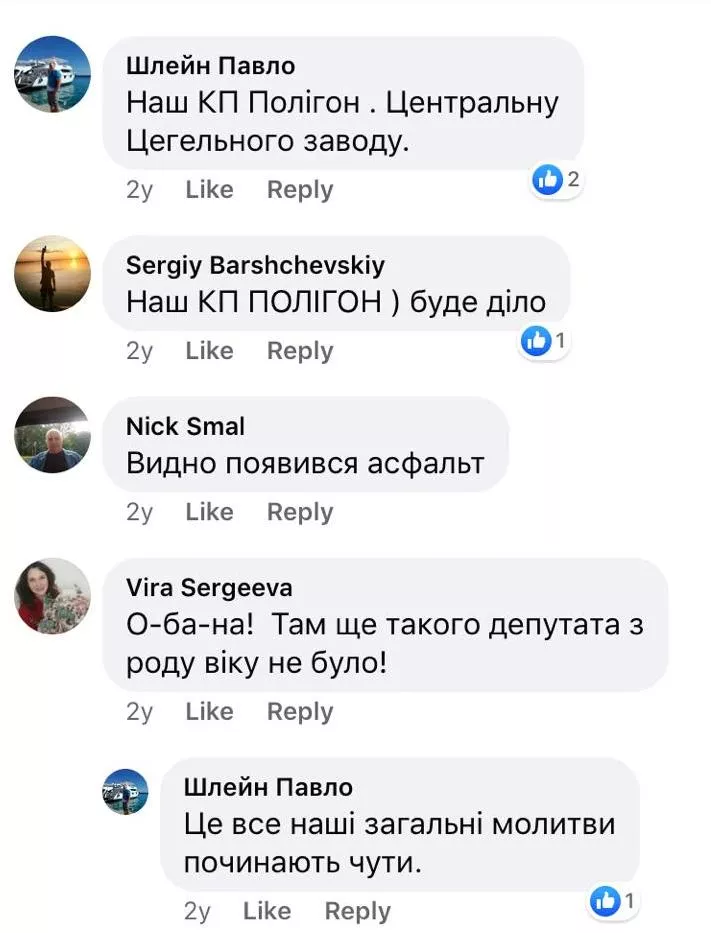Like Шлейн Павло's КП Полігон comment
The height and width of the screenshot is (933, 711).
click(x=209, y=190)
